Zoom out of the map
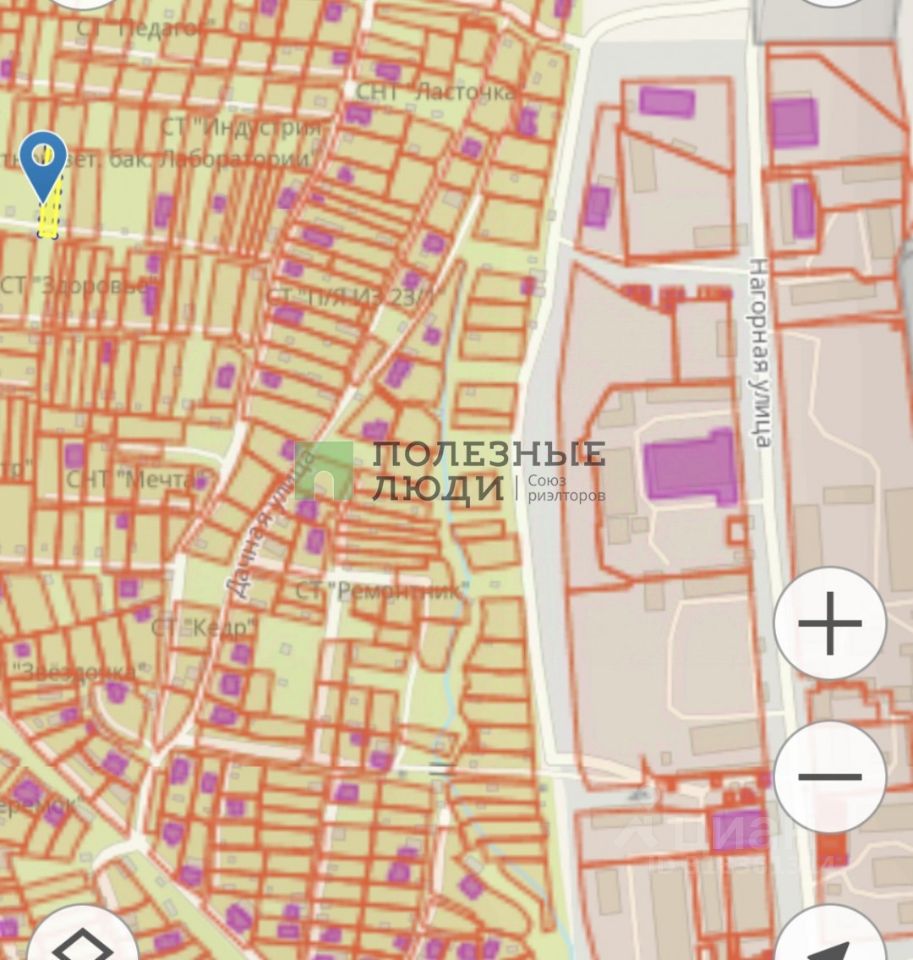 coord(829,776)
